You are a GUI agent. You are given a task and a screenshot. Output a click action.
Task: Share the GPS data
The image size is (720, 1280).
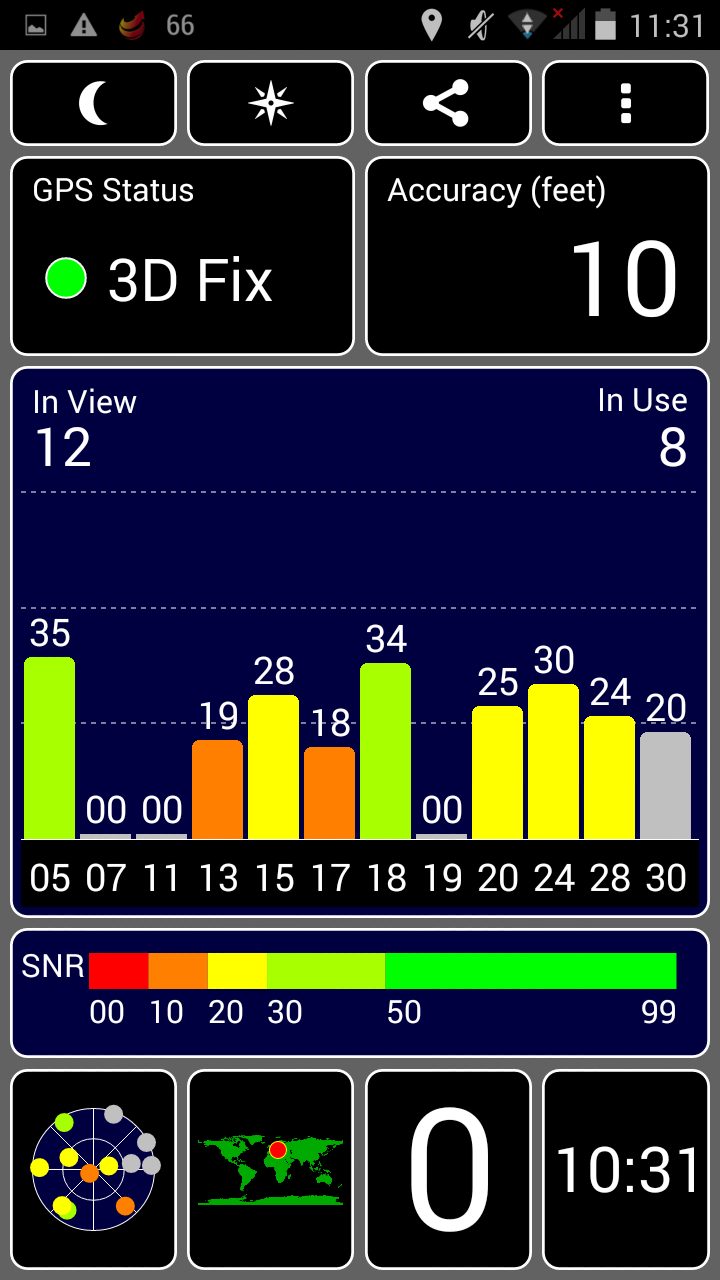tap(448, 103)
